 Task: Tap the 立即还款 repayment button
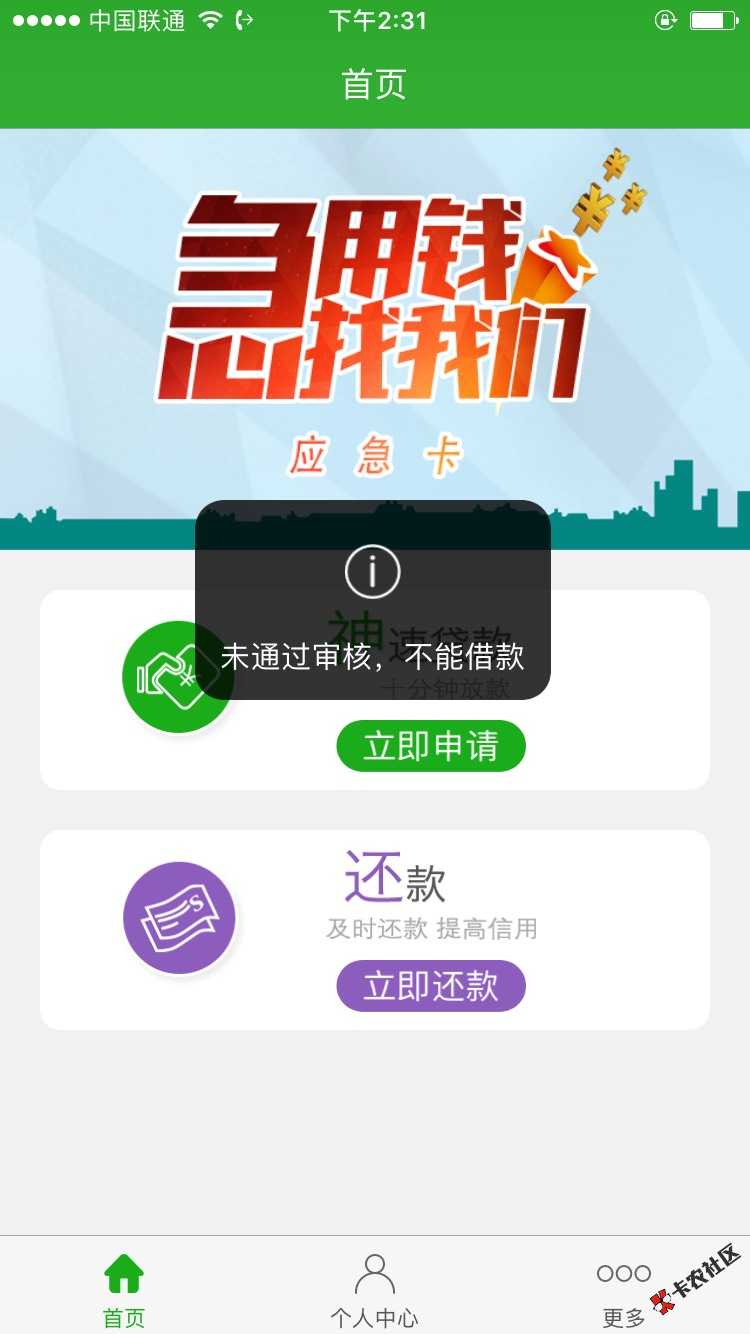click(430, 986)
